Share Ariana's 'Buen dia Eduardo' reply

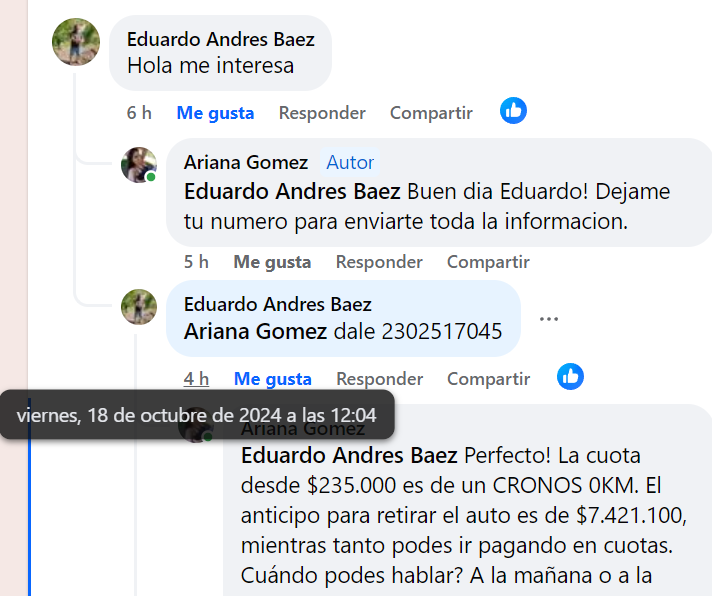coord(488,262)
